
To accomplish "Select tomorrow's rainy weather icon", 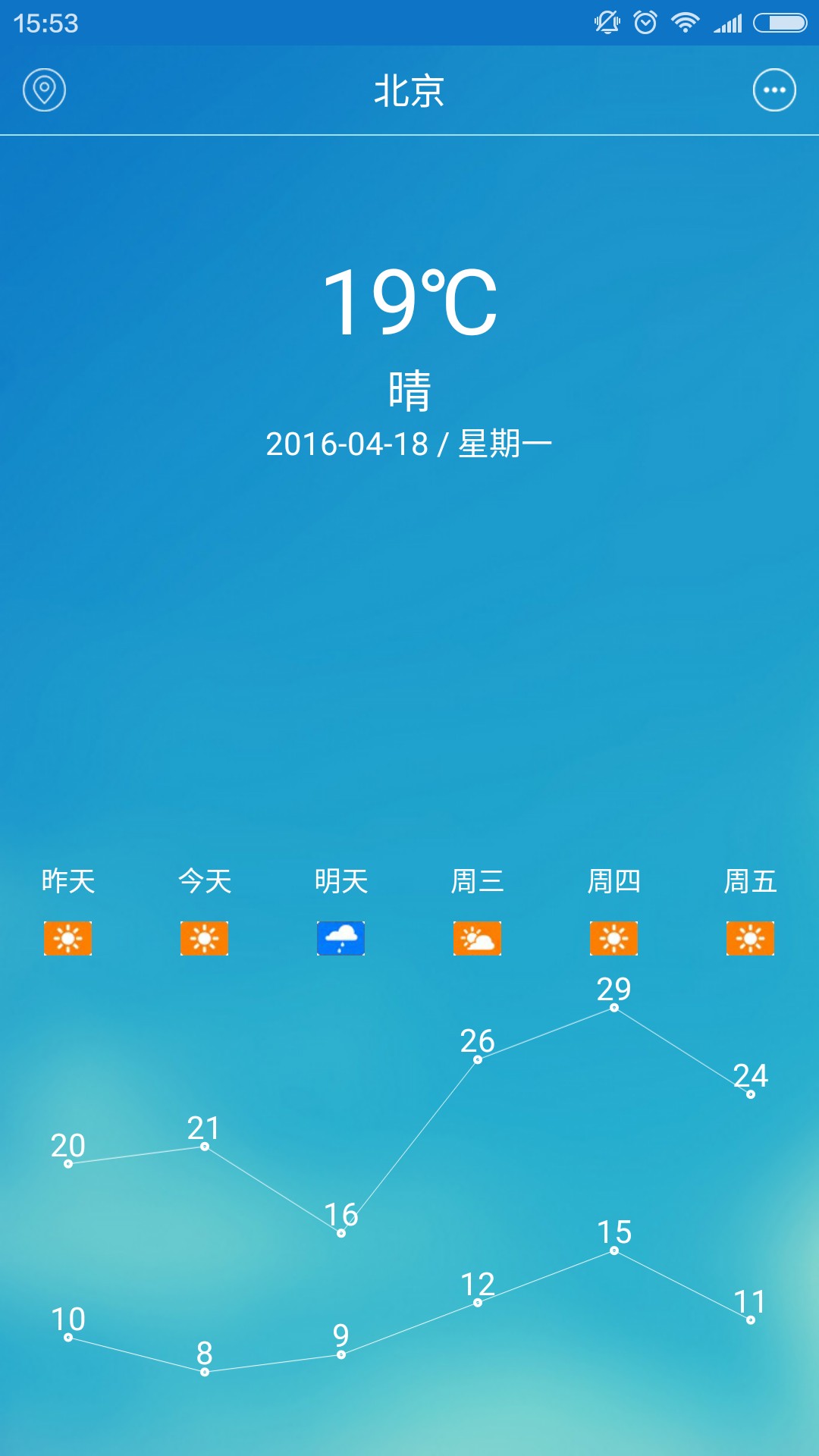I will pos(340,937).
